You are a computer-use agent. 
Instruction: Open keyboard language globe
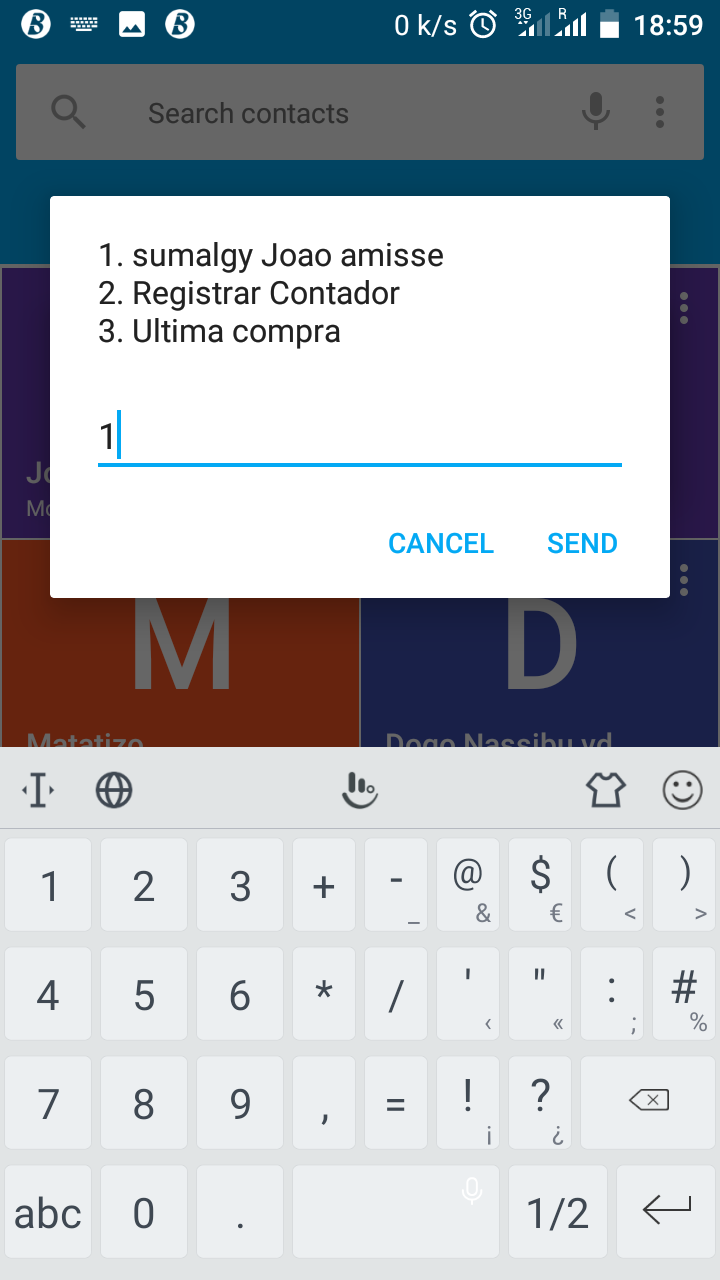114,791
